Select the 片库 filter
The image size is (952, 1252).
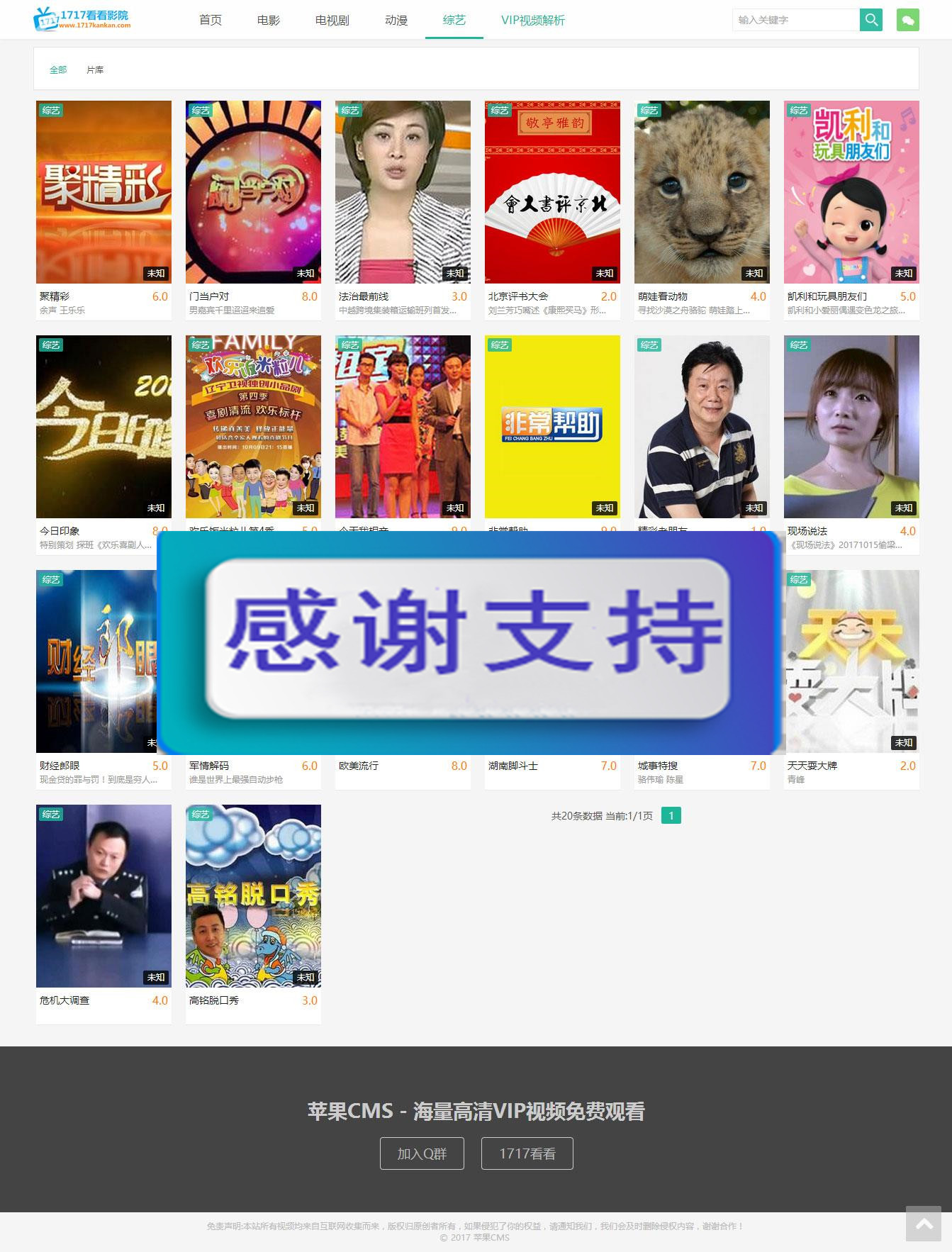pos(95,69)
